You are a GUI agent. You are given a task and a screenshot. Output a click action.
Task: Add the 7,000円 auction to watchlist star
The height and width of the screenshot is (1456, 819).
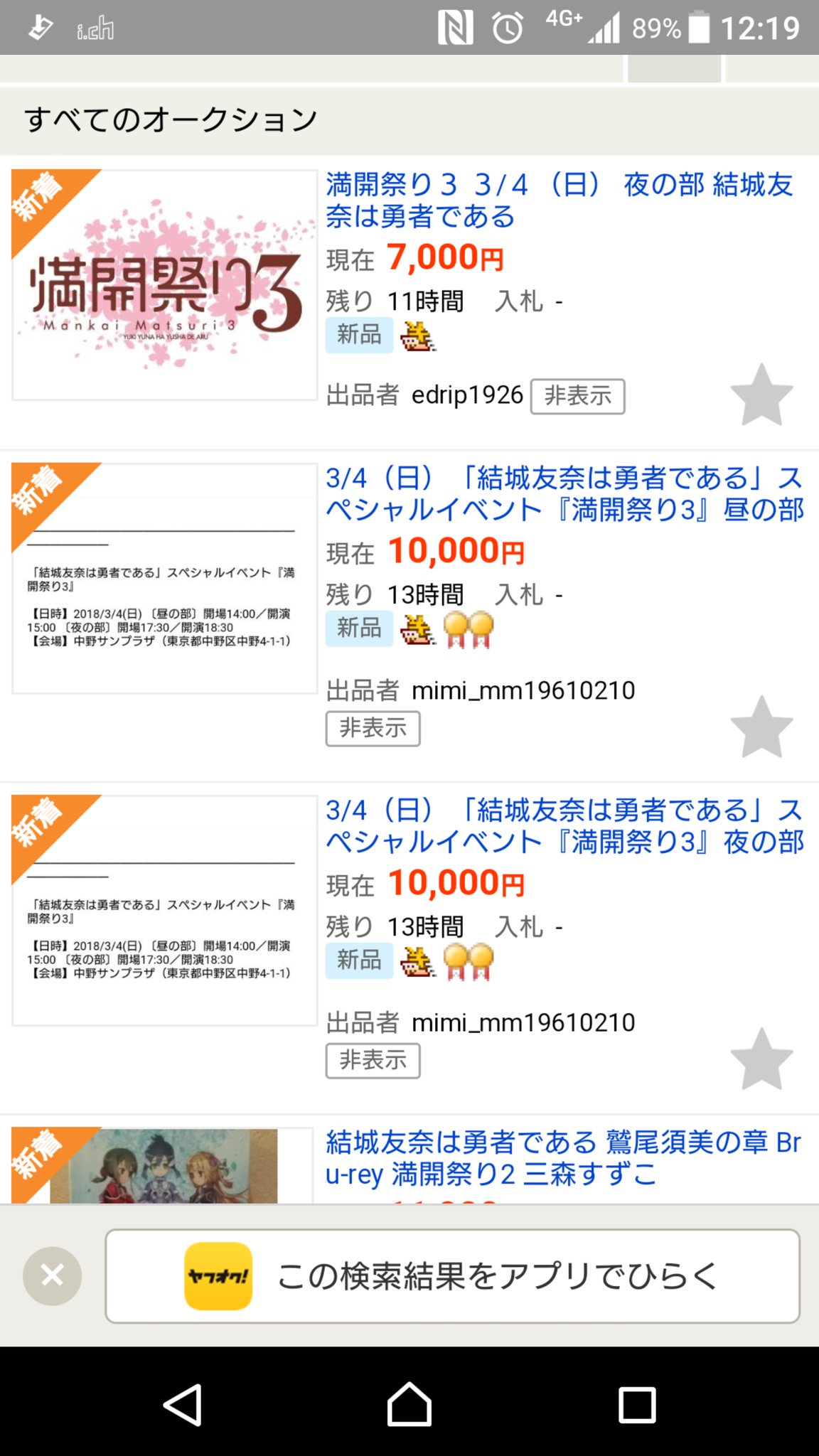(x=761, y=395)
